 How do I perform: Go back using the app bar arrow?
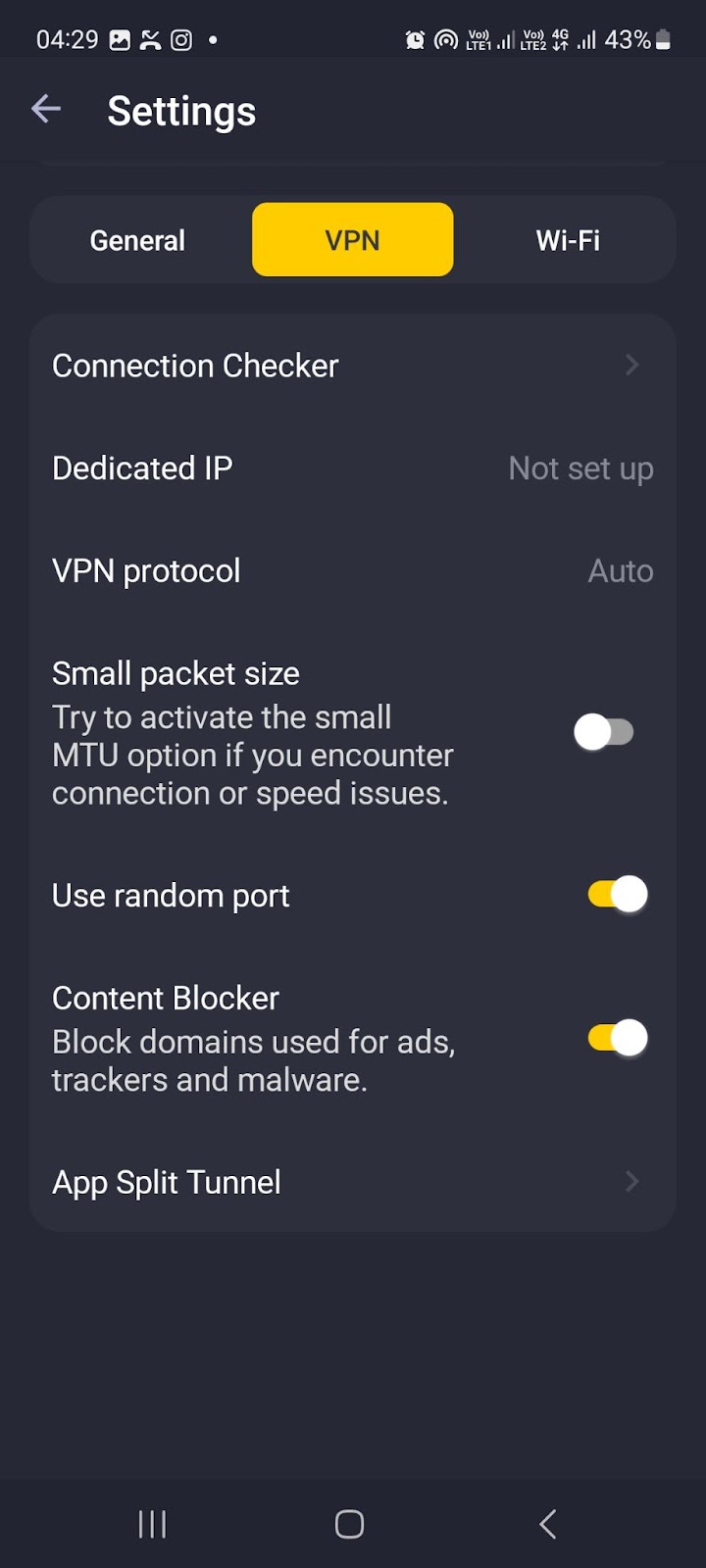[x=46, y=110]
